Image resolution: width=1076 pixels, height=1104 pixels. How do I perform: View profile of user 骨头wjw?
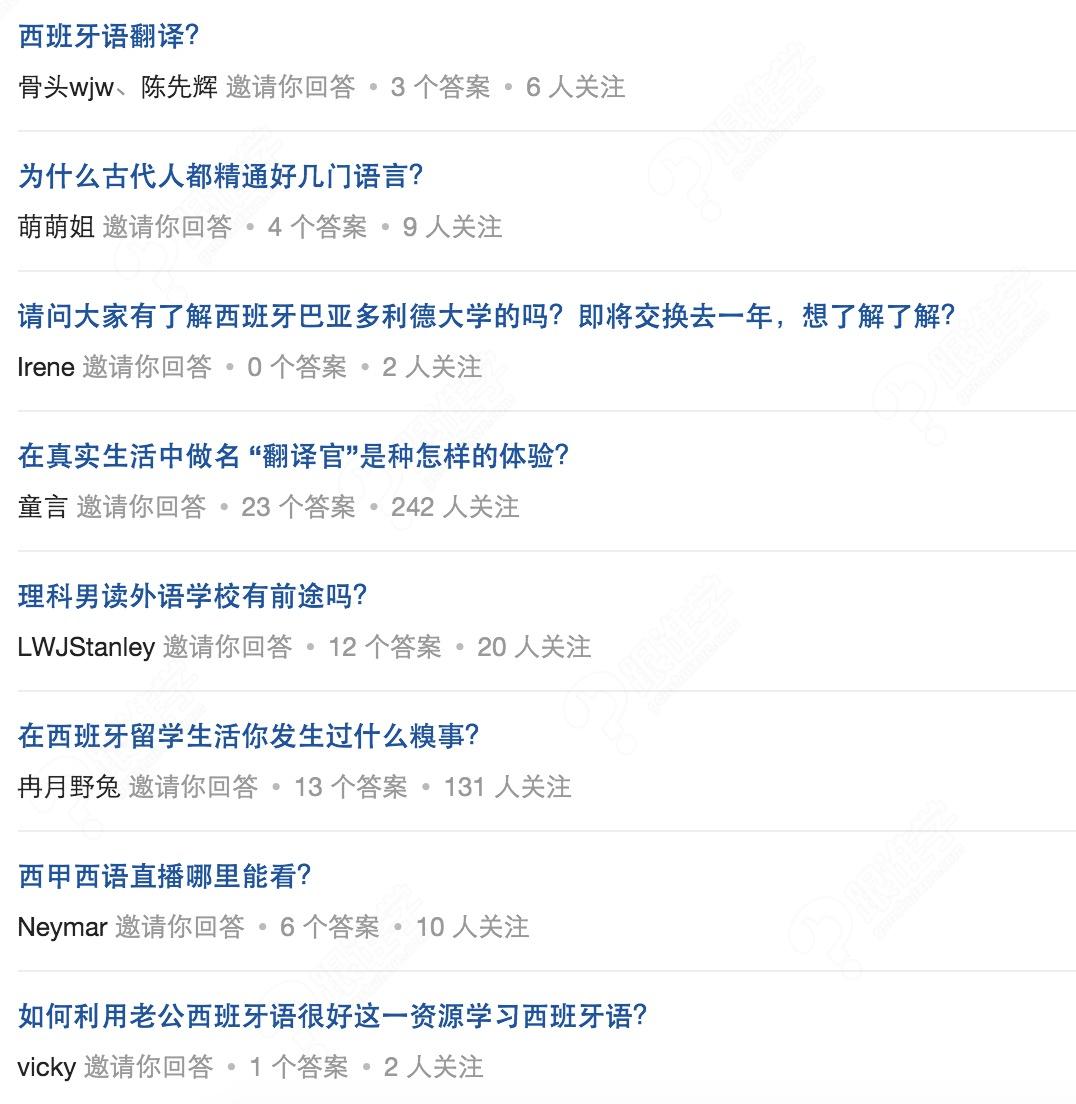pyautogui.click(x=58, y=88)
